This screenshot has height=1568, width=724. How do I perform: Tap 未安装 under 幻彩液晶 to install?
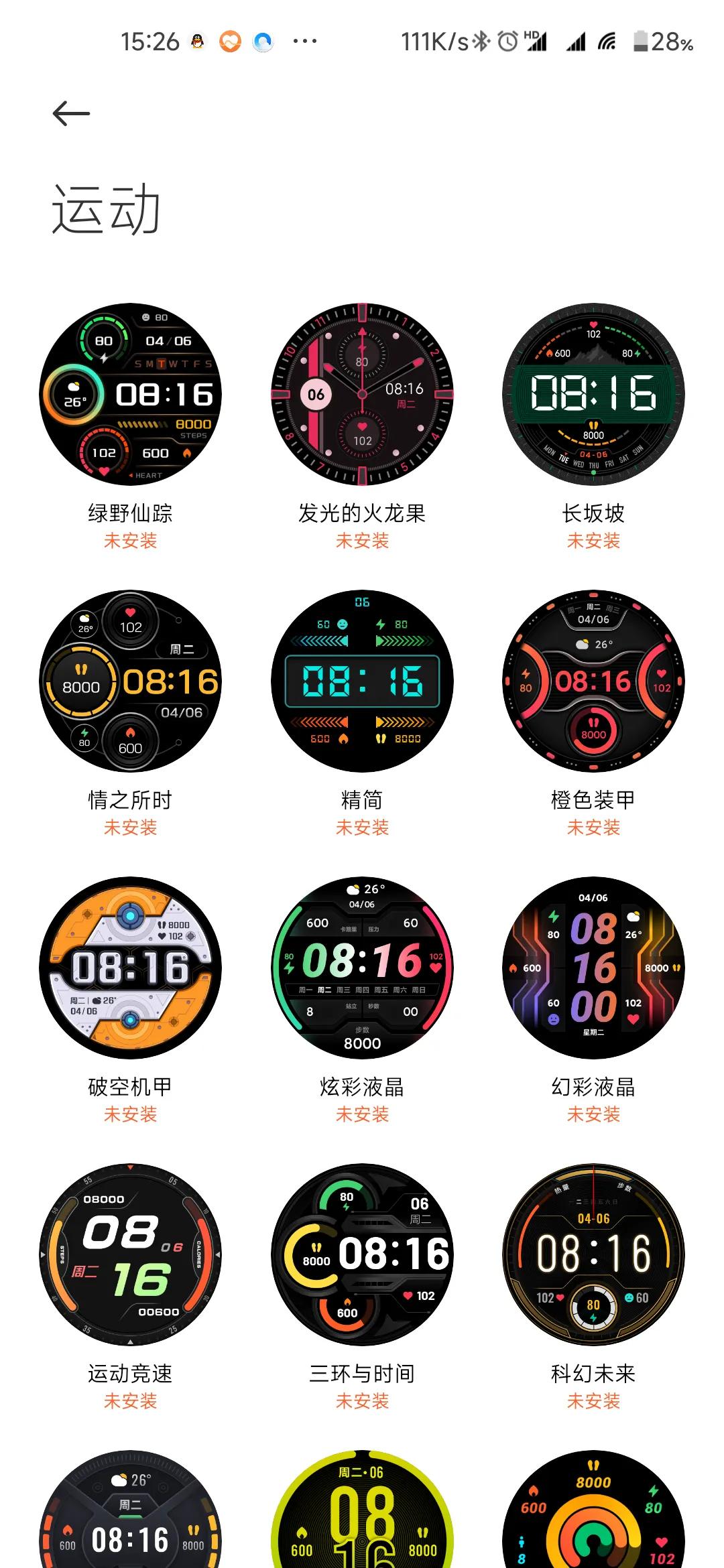pos(593,1114)
